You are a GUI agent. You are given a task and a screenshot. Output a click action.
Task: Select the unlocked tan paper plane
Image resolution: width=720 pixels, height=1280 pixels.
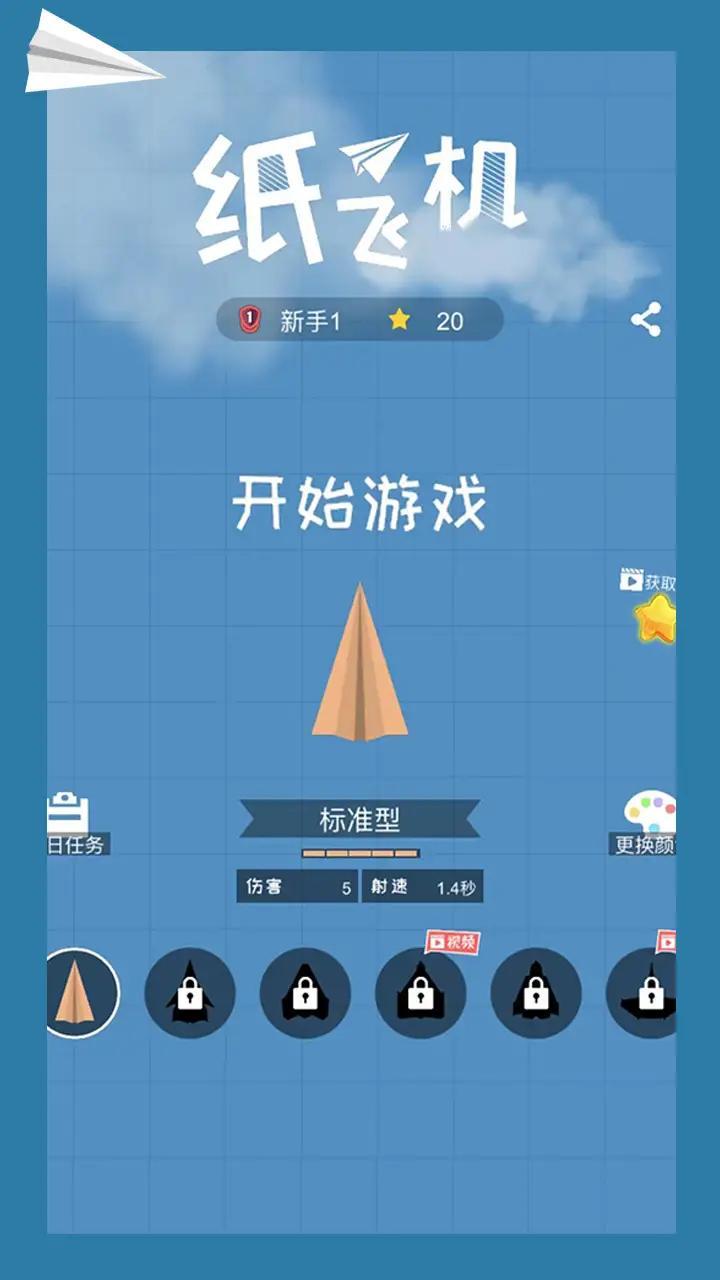[78, 993]
